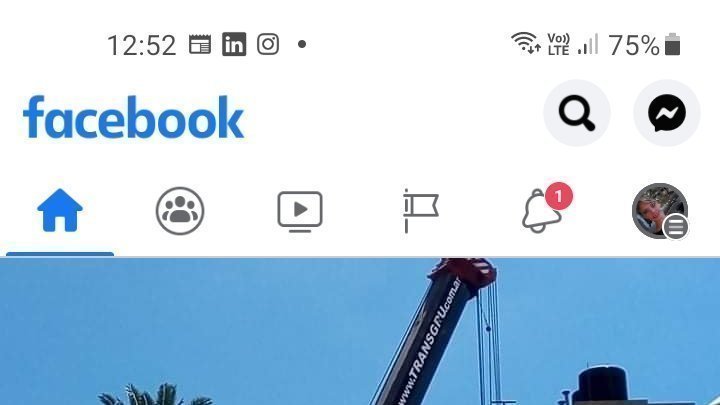720x405 pixels.
Task: Switch to the Watch video tab
Action: [x=300, y=211]
